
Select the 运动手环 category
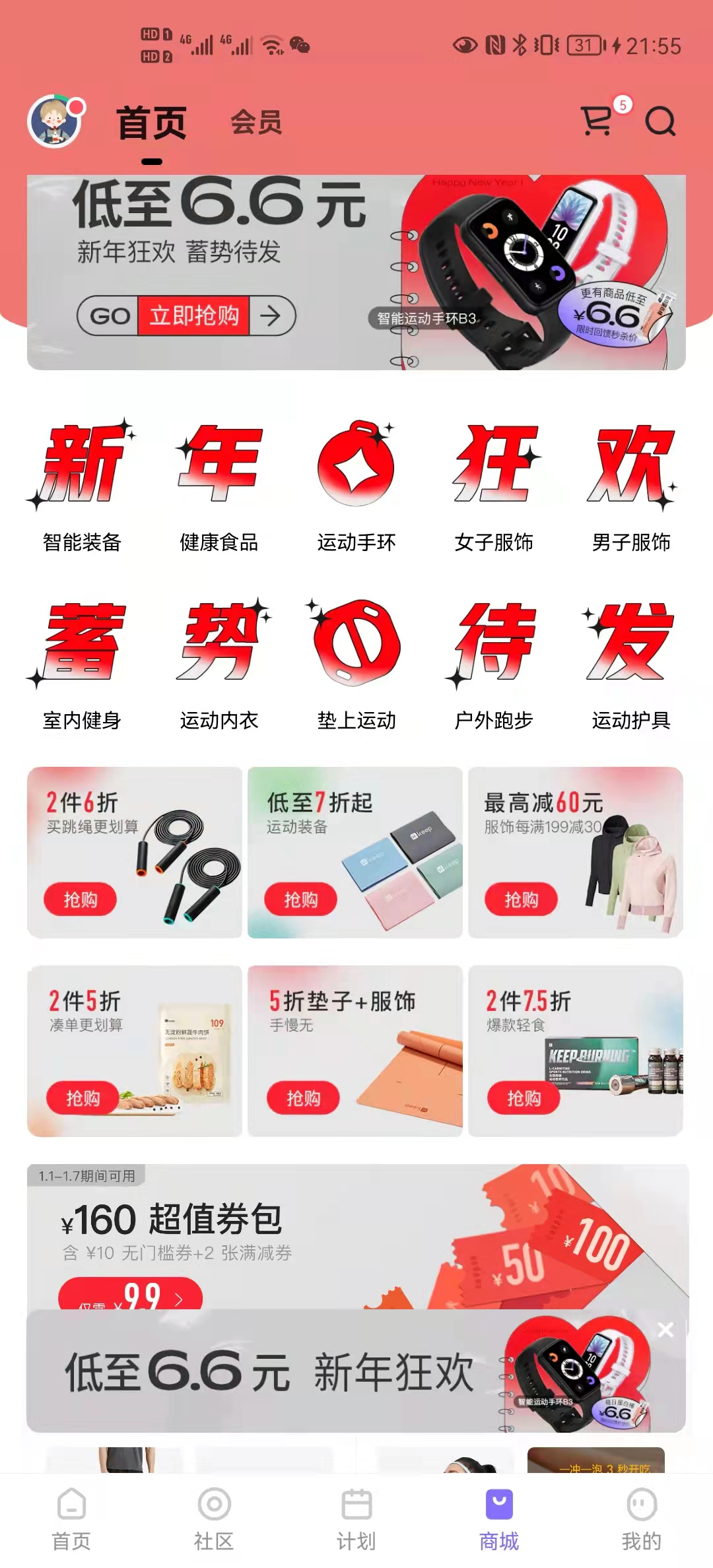pyautogui.click(x=356, y=488)
